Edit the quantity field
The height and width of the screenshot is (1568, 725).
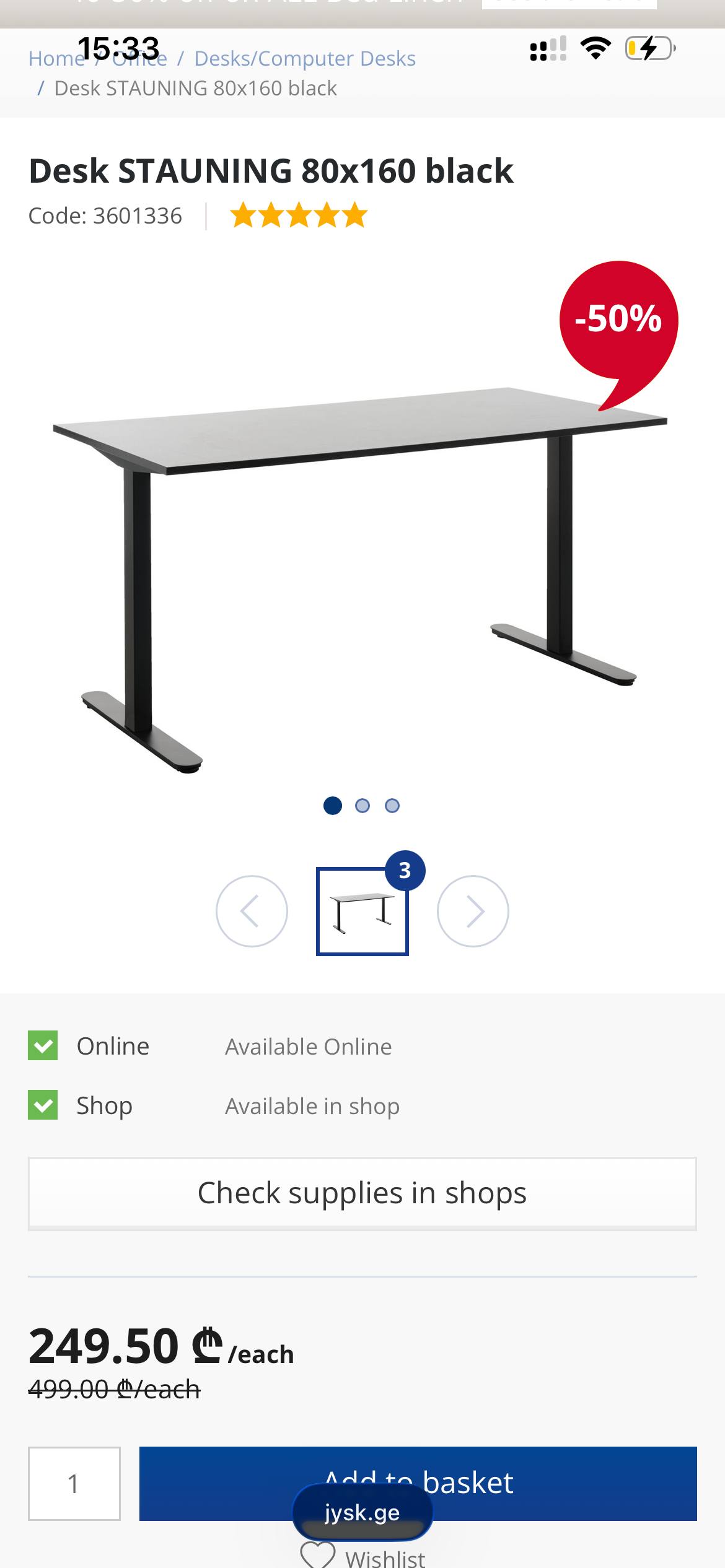(74, 1483)
